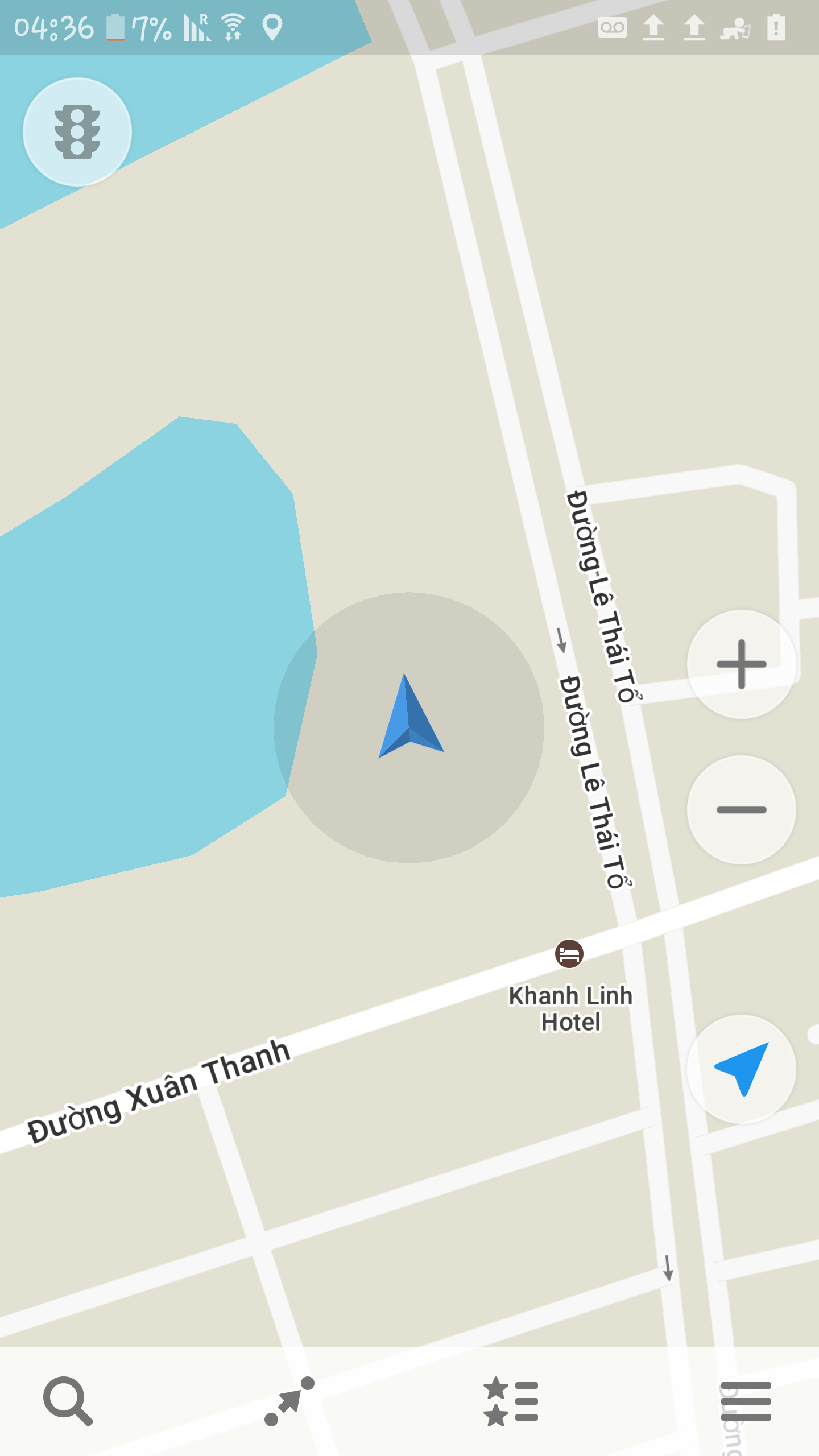
Task: Open bookmarks list
Action: point(511,1401)
